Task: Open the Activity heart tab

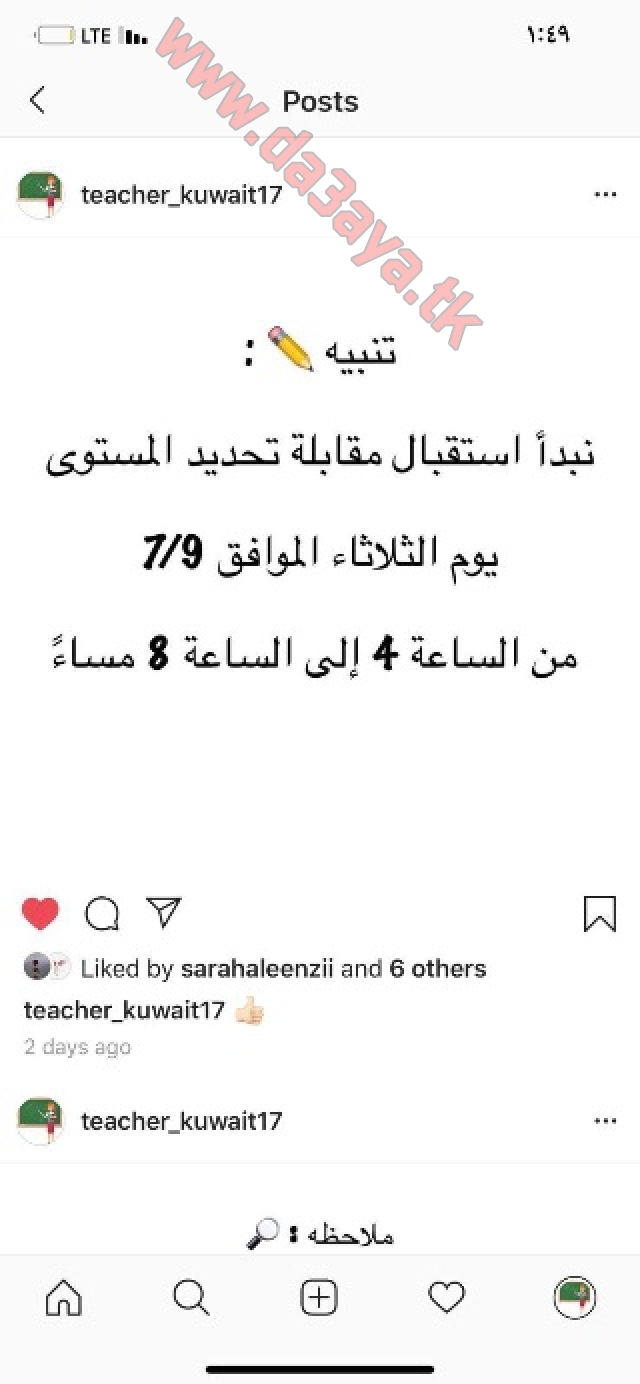Action: pos(446,1298)
